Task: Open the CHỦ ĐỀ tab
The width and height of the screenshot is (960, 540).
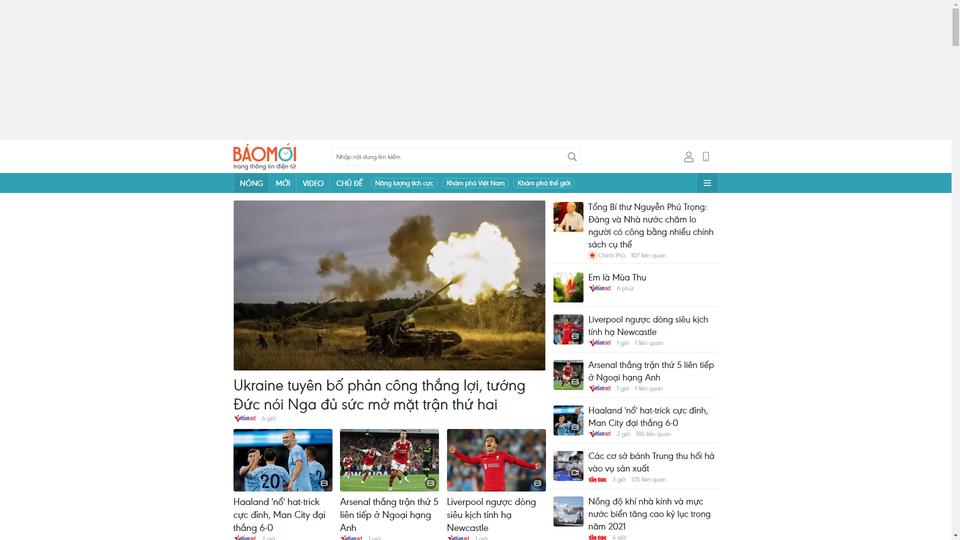Action: [349, 183]
